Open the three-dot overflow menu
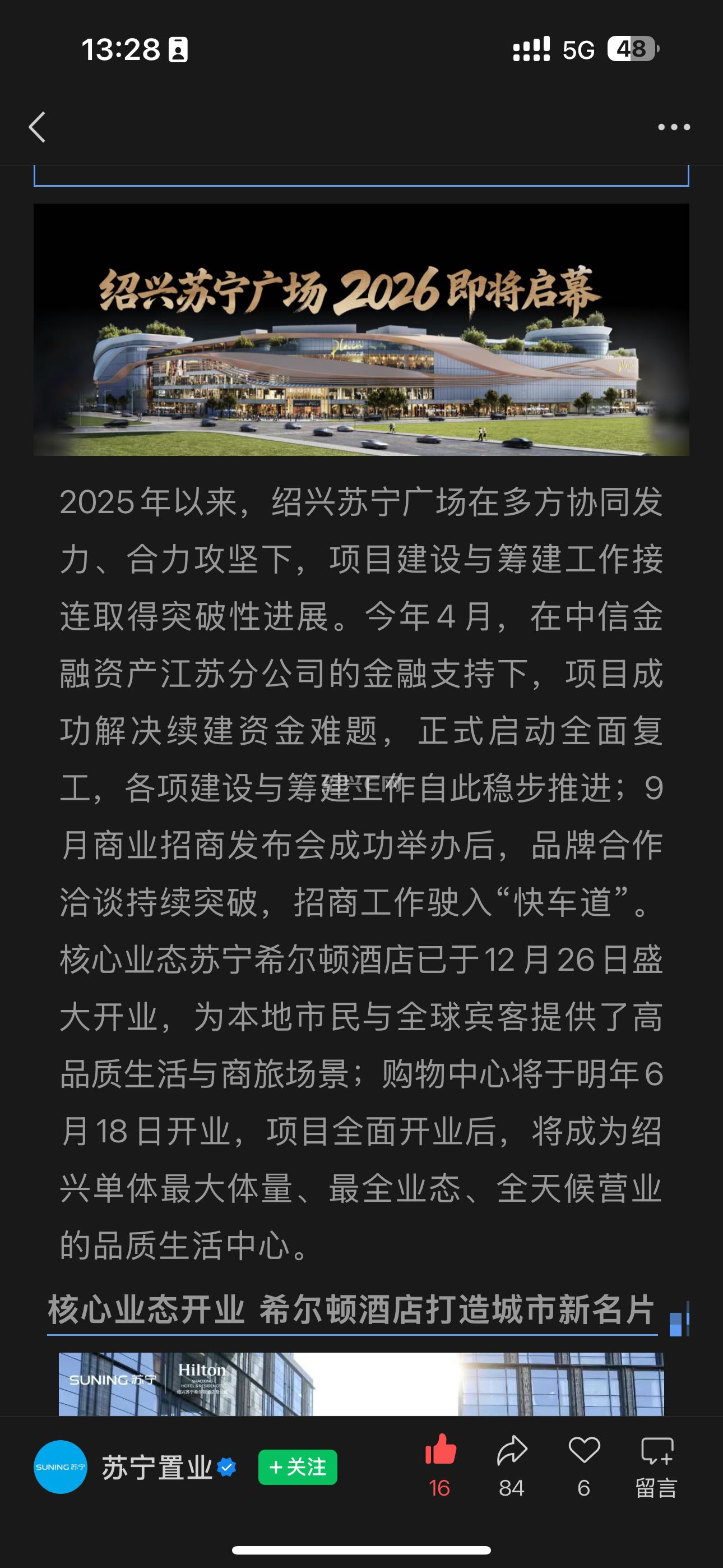This screenshot has height=1568, width=723. click(674, 127)
